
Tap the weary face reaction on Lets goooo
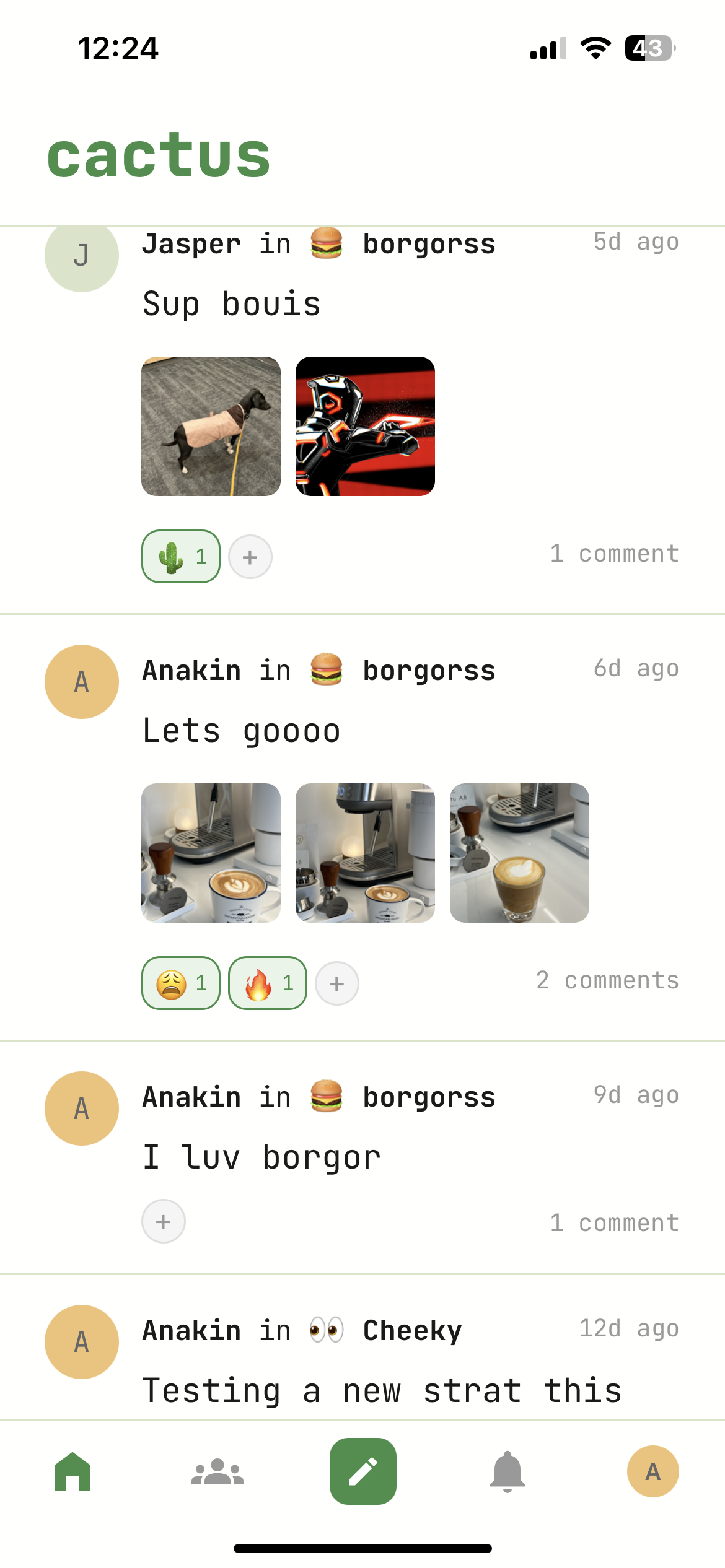pos(181,983)
